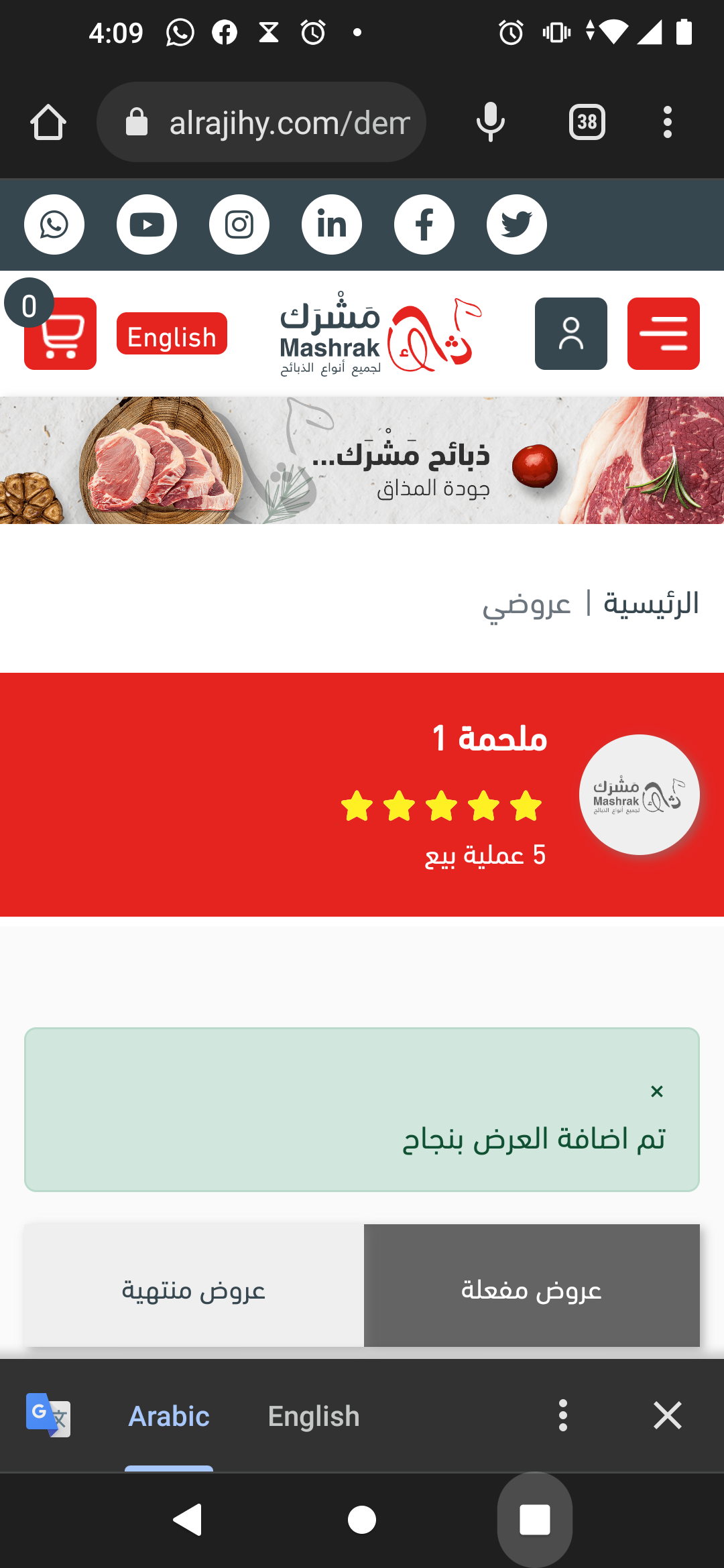
Task: Switch site language to English button
Action: pyautogui.click(x=172, y=334)
